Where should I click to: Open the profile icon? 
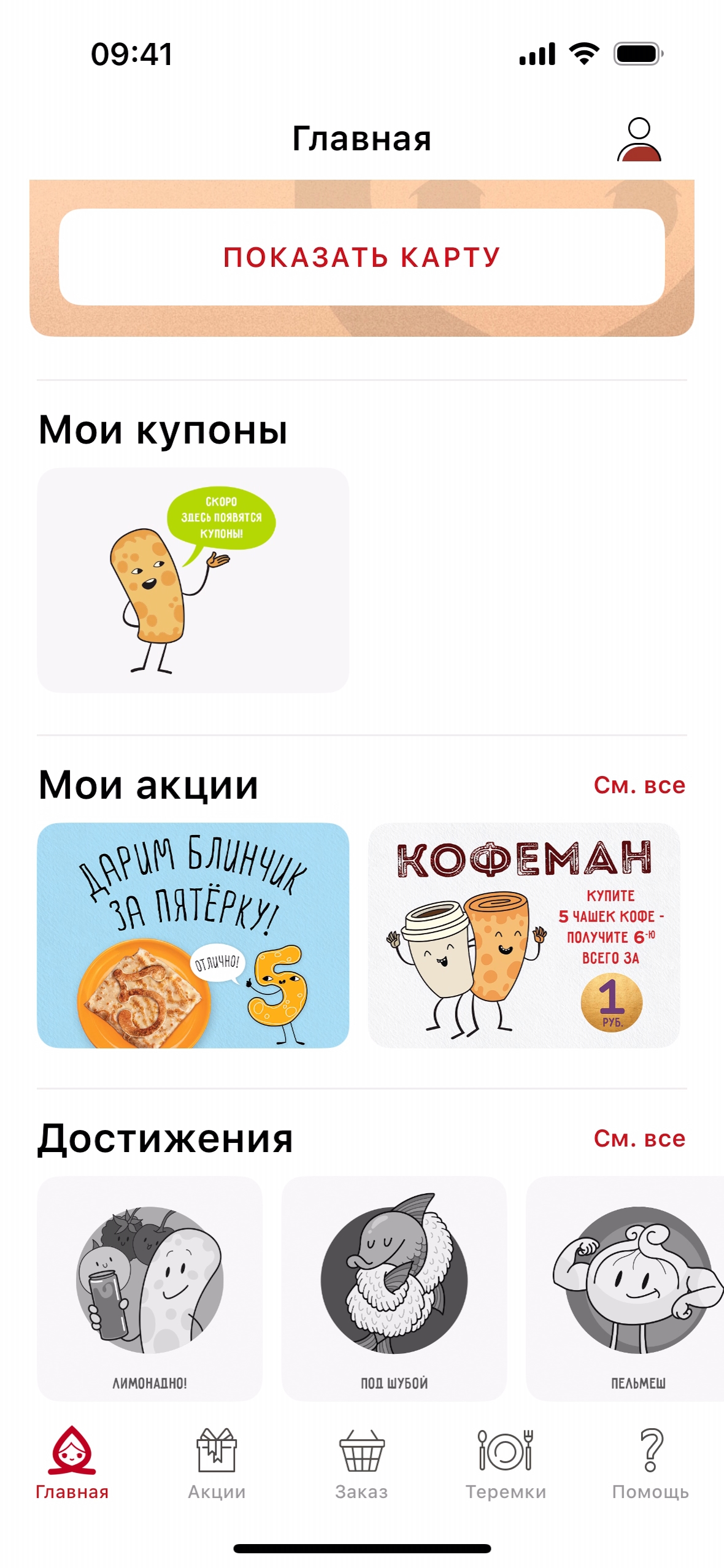pyautogui.click(x=639, y=139)
